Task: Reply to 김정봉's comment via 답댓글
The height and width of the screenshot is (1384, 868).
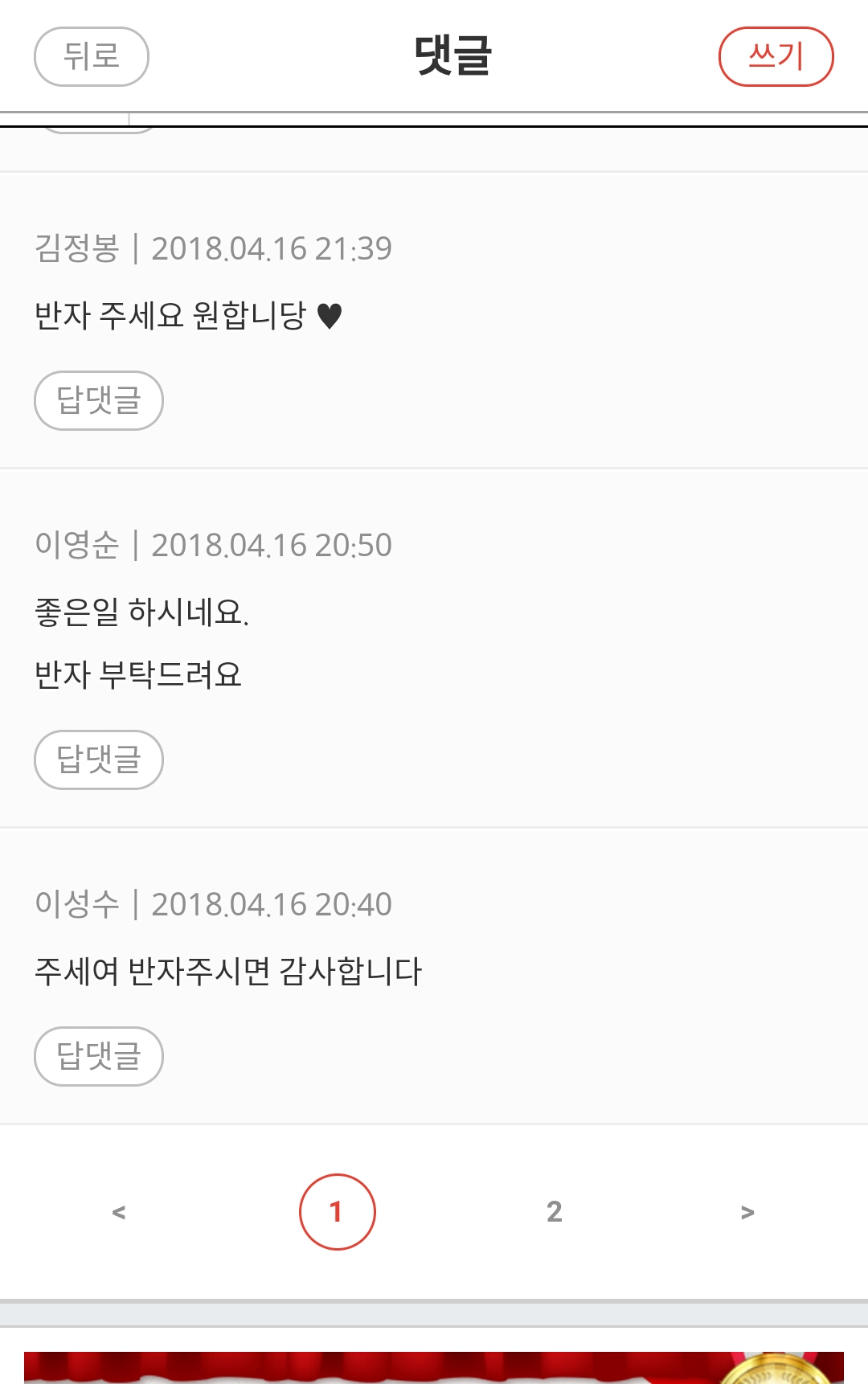Action: click(x=99, y=400)
